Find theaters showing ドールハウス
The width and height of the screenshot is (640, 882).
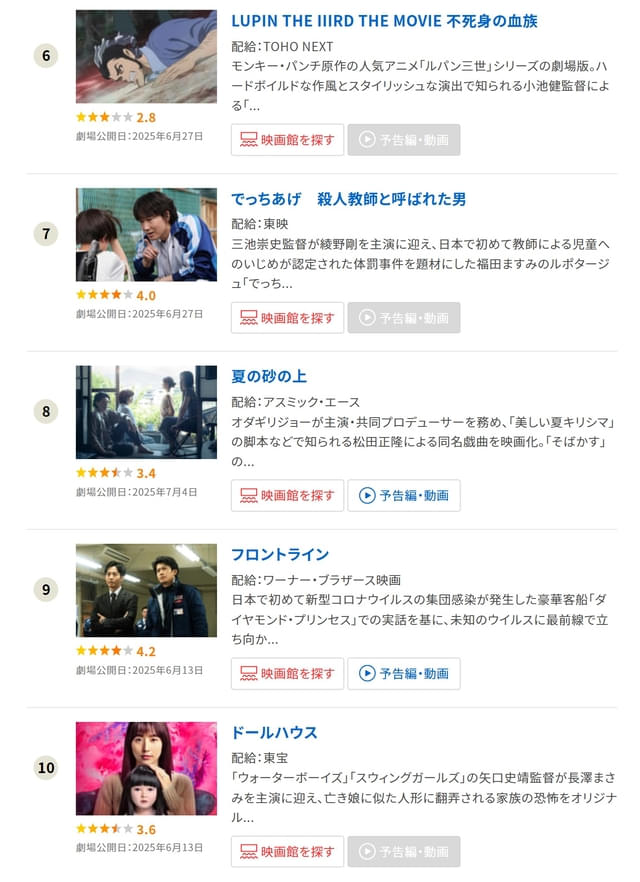pos(287,851)
